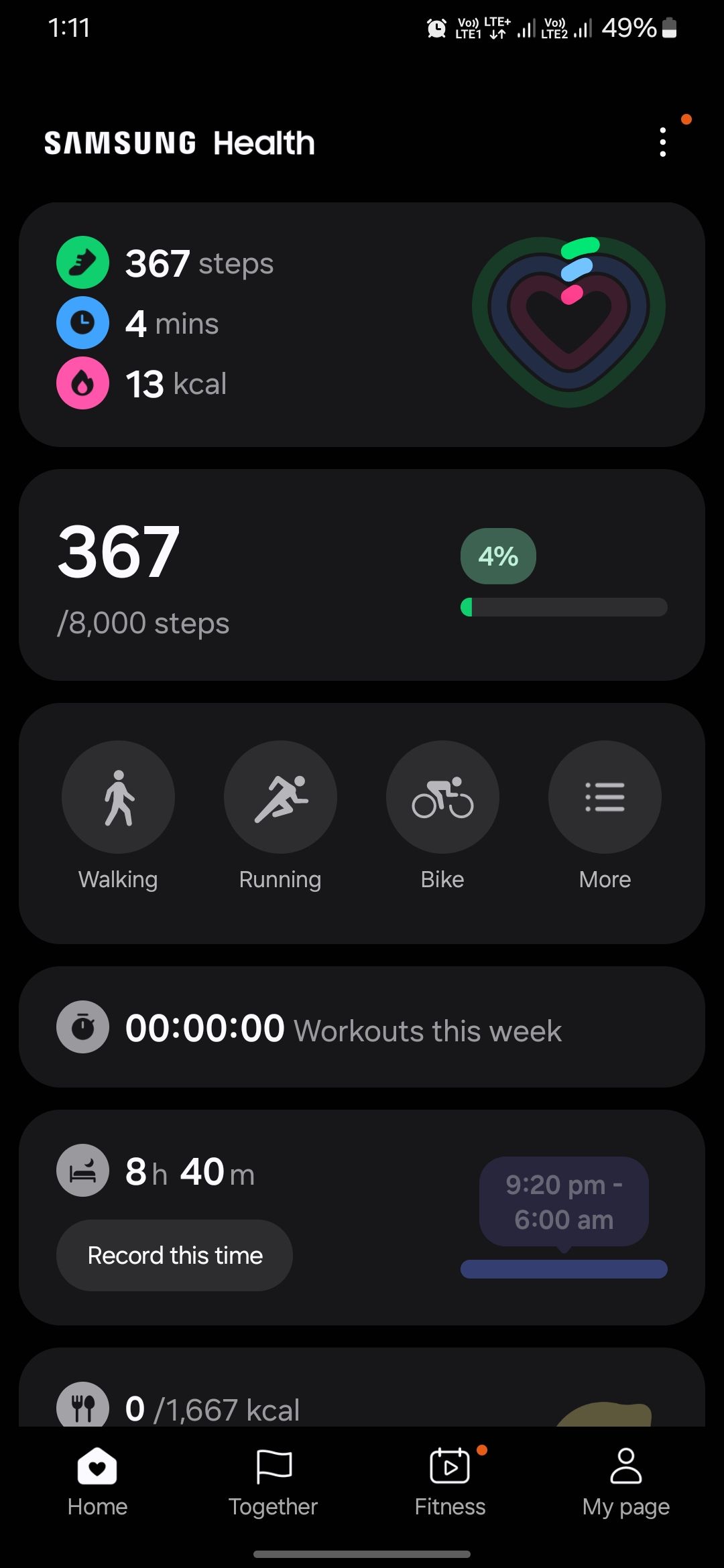Screen dimensions: 724x1568
Task: Open More workout types list
Action: [x=604, y=796]
